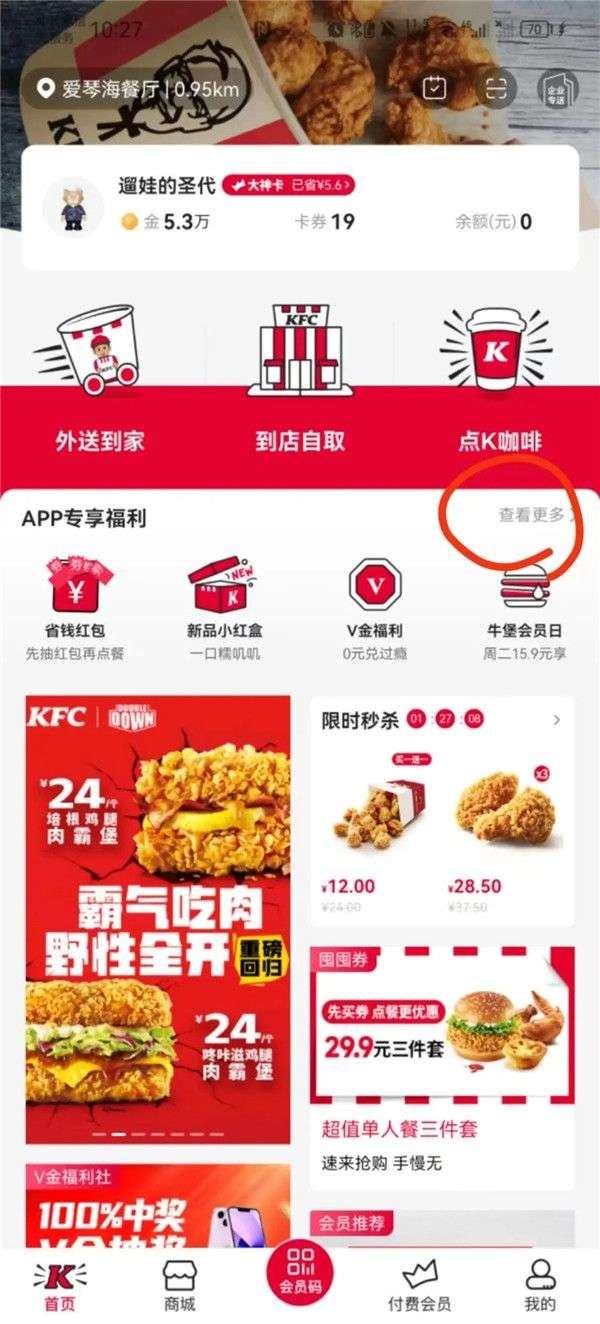
Task: Show the 会员码 member code
Action: [x=300, y=1272]
